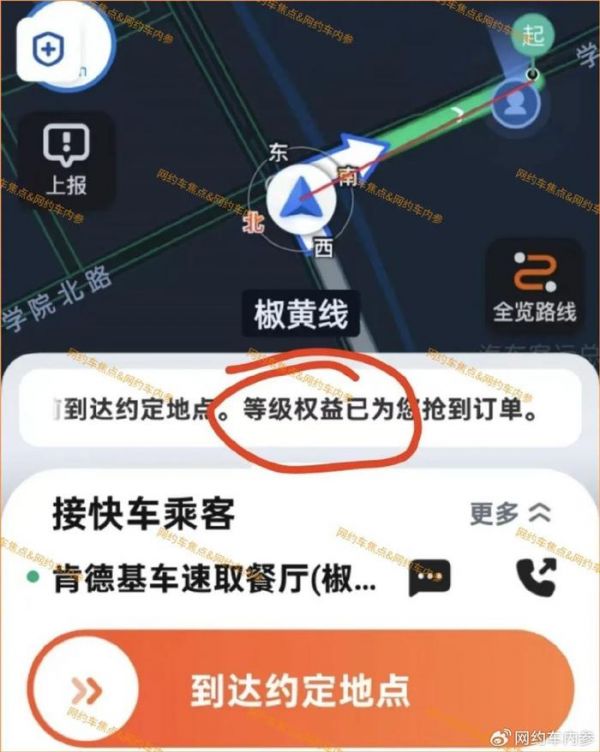Tap the 上报 report button
The width and height of the screenshot is (600, 752).
66,159
